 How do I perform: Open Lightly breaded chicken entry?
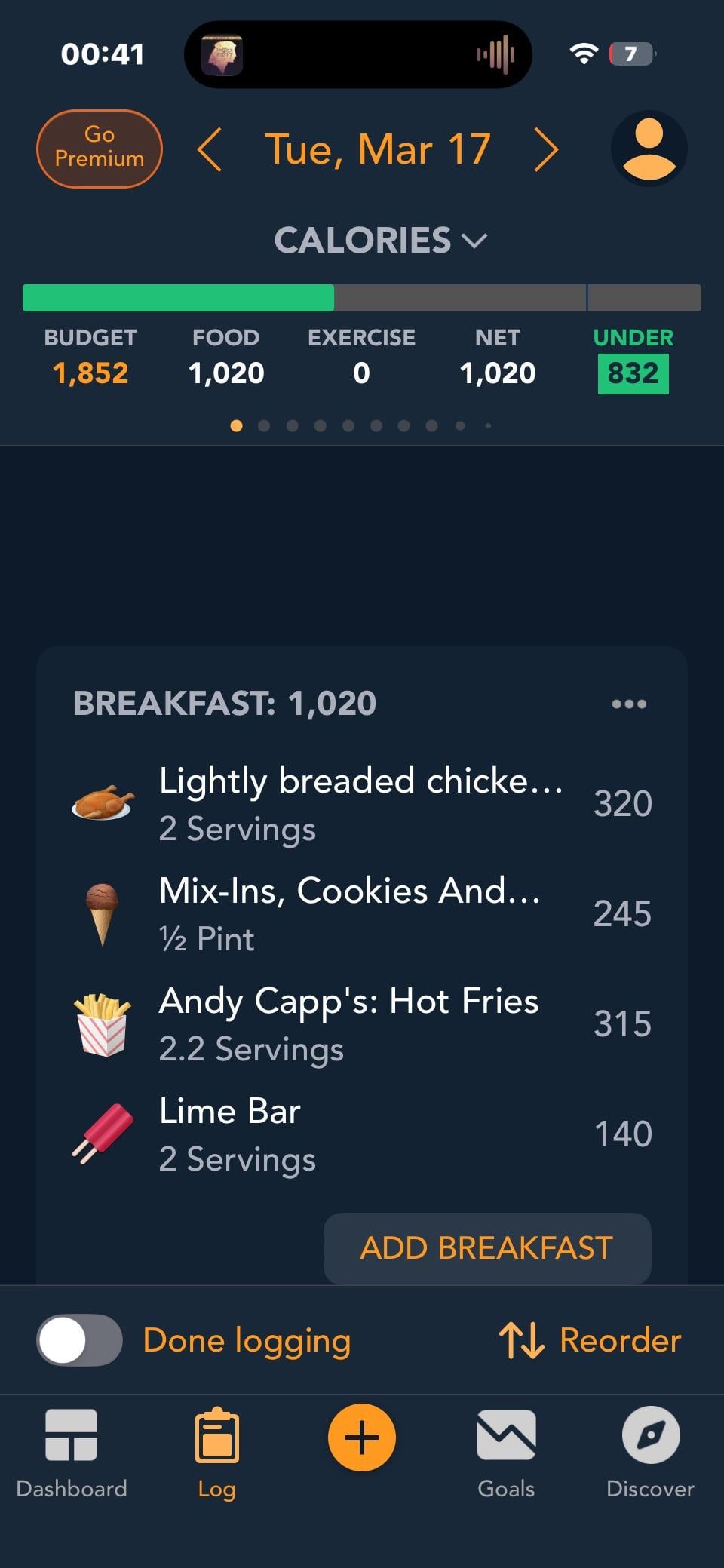(x=362, y=803)
